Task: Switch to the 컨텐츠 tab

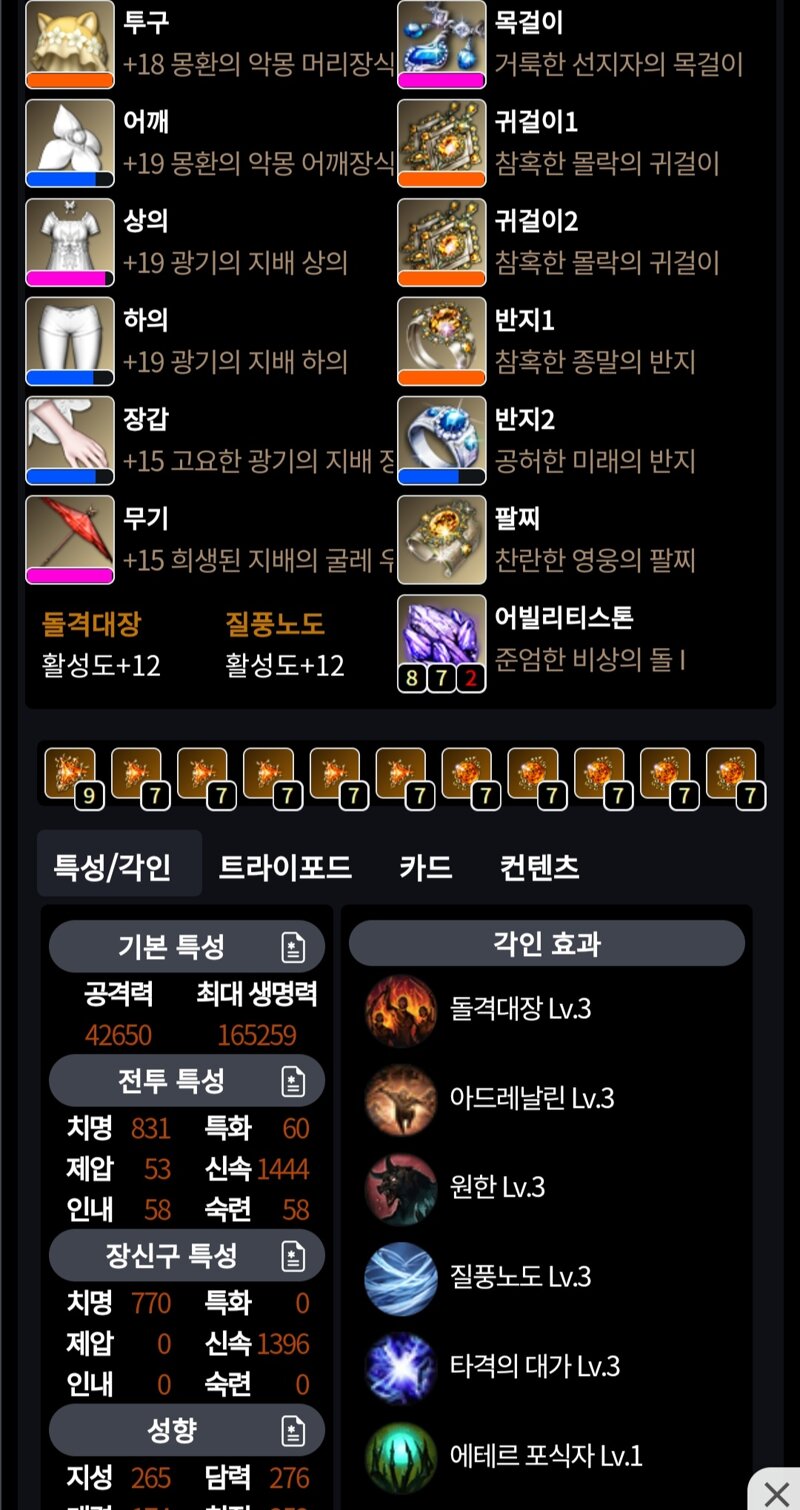Action: point(539,866)
